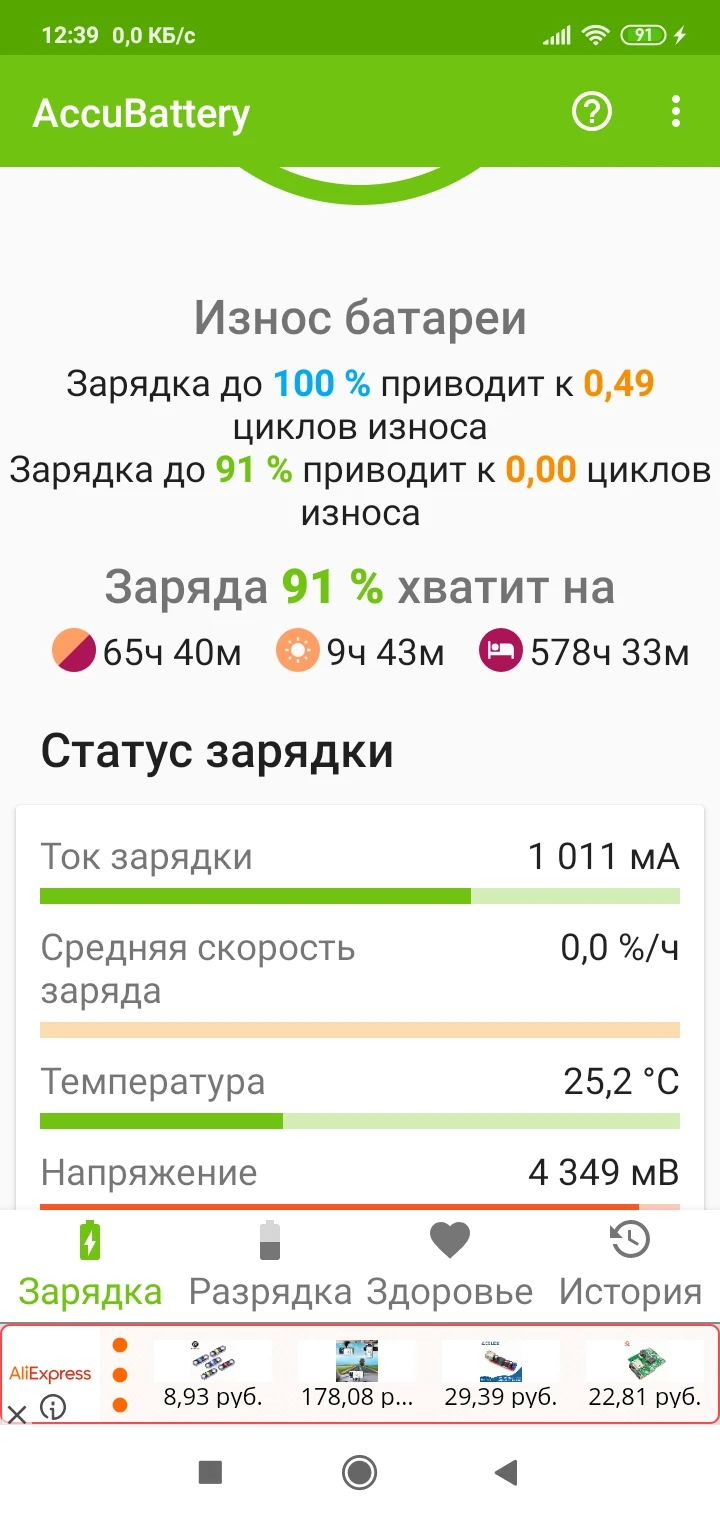This screenshot has width=720, height=1520.
Task: Open the 8,93 руб. ad product
Action: (212, 1374)
